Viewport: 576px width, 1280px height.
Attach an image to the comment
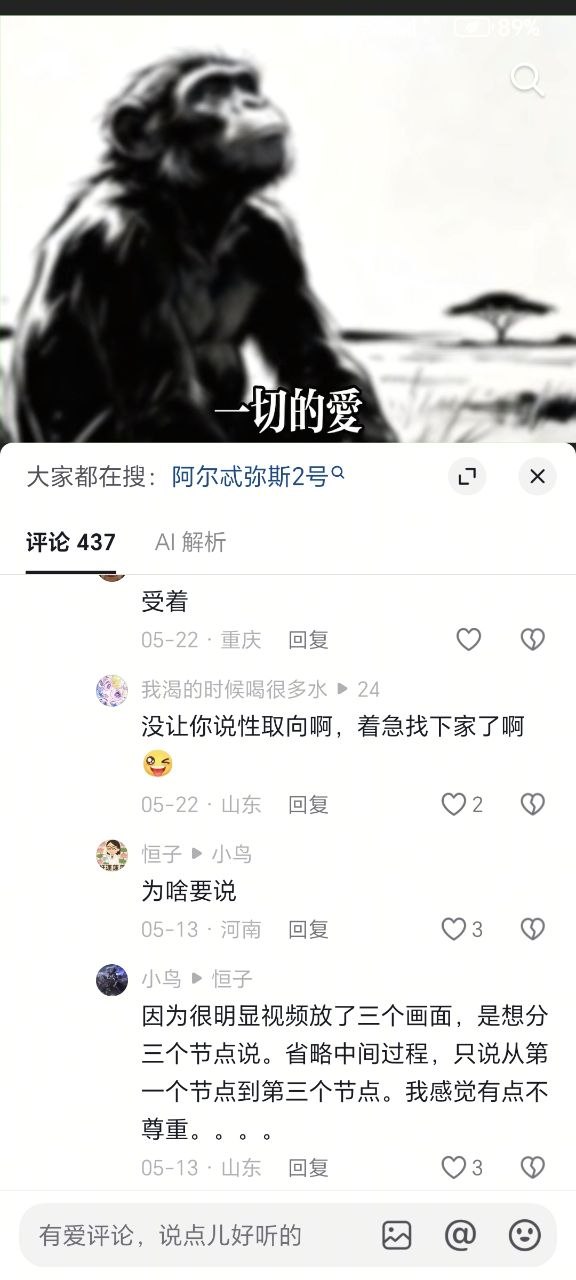point(397,1235)
